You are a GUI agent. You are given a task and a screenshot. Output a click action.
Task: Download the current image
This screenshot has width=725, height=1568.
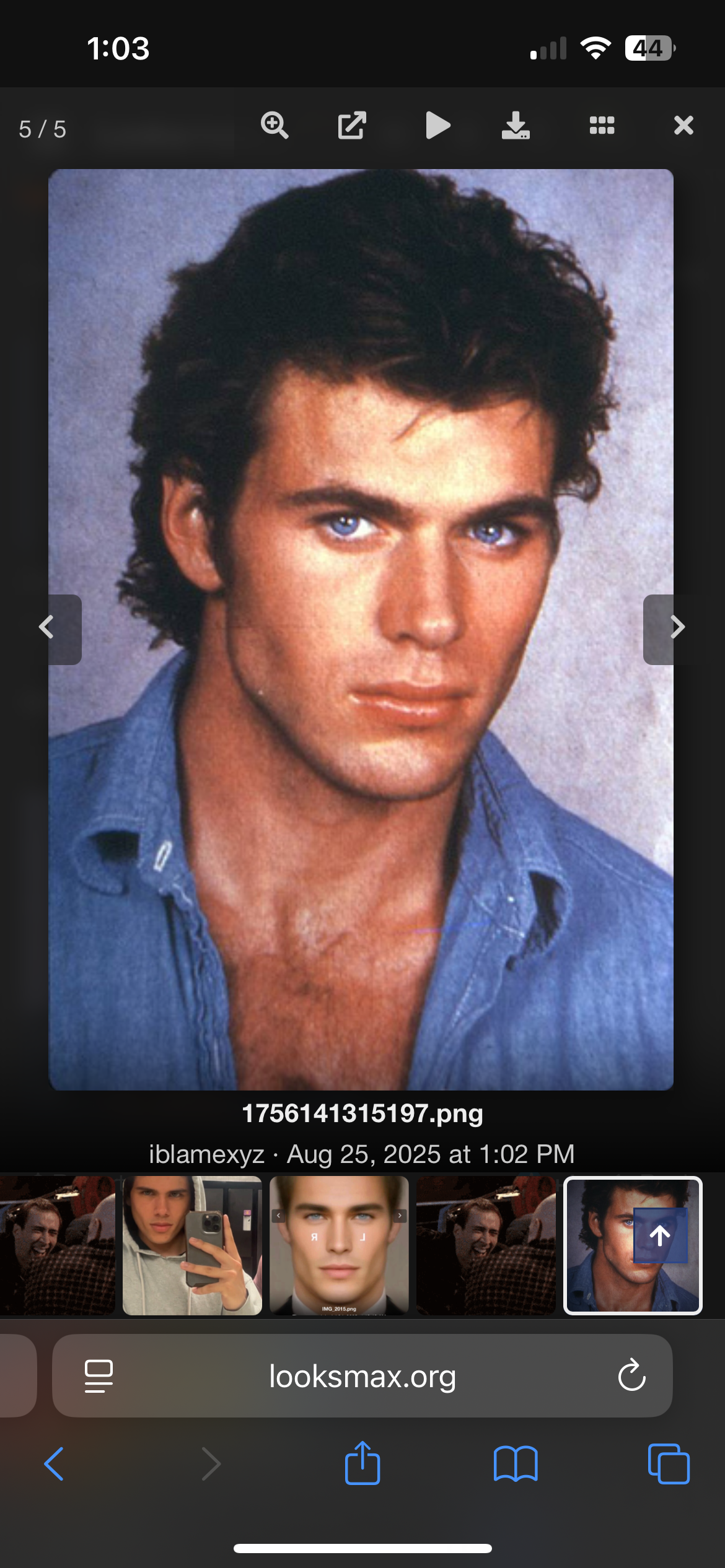(x=516, y=126)
